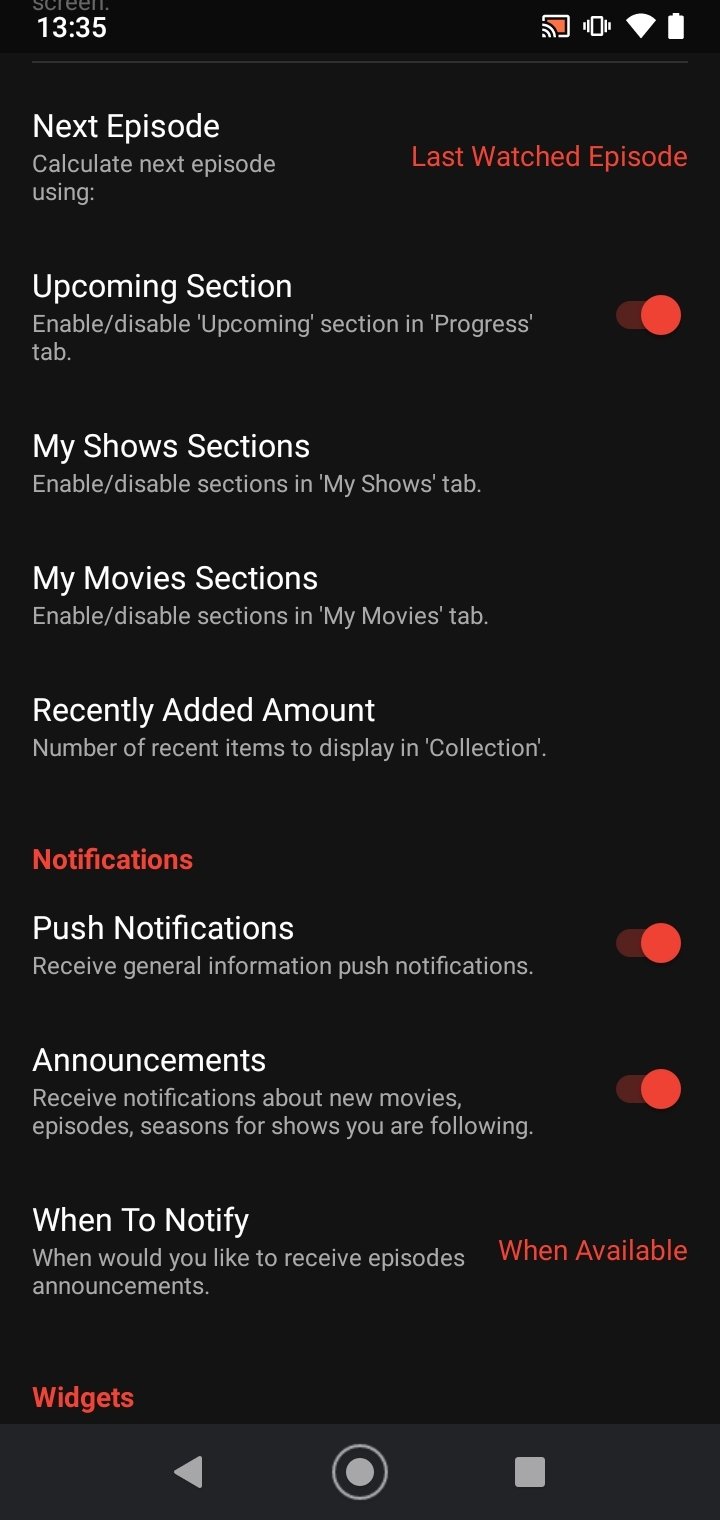Screen dimensions: 720x1520
Task: Turn off Push Notifications
Action: click(648, 943)
